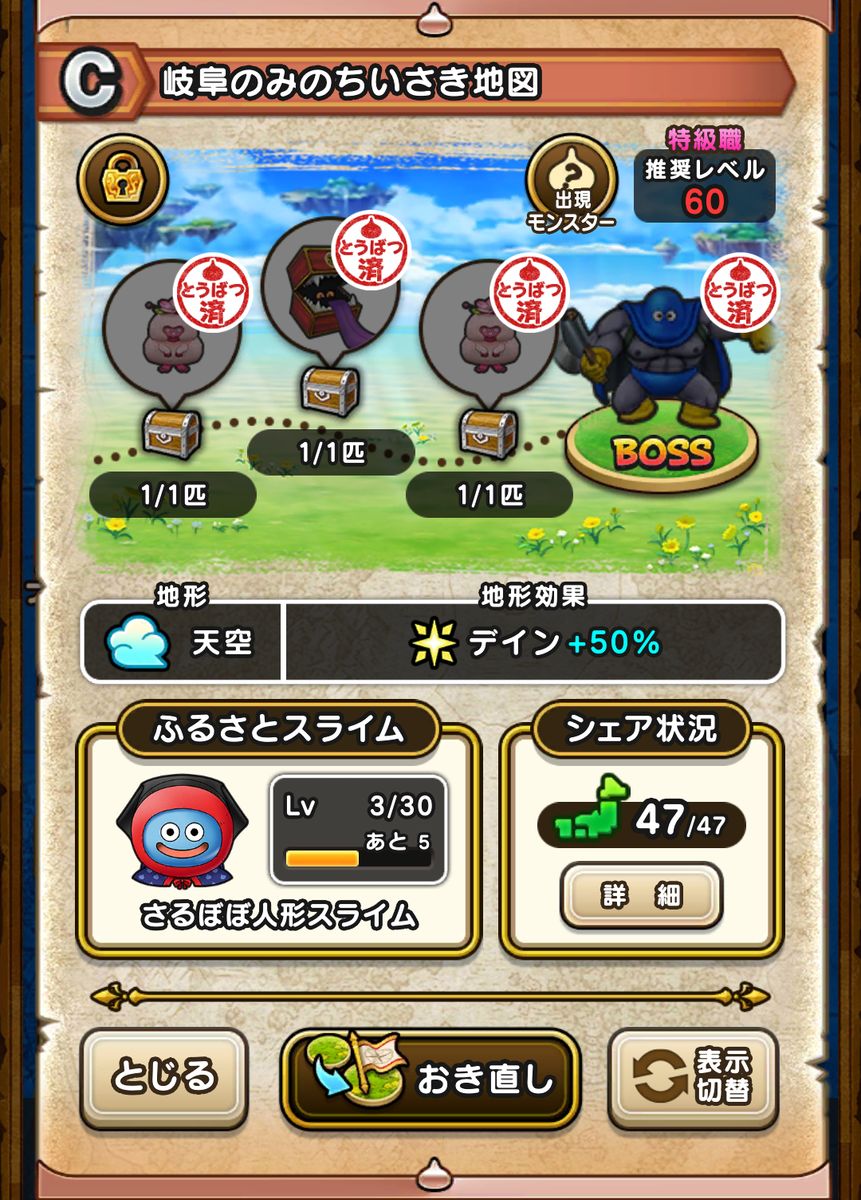Switch display with 表示切替
This screenshot has width=861, height=1200.
693,1077
